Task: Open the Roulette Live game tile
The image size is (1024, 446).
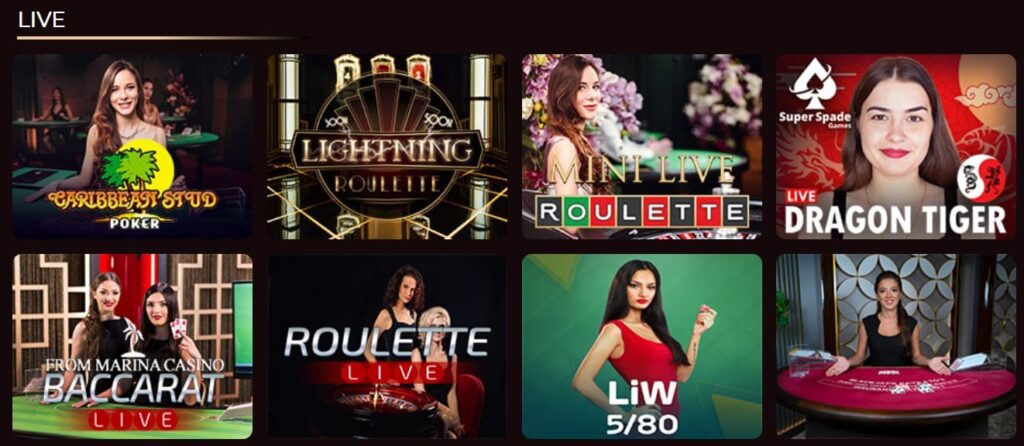Action: tap(387, 346)
